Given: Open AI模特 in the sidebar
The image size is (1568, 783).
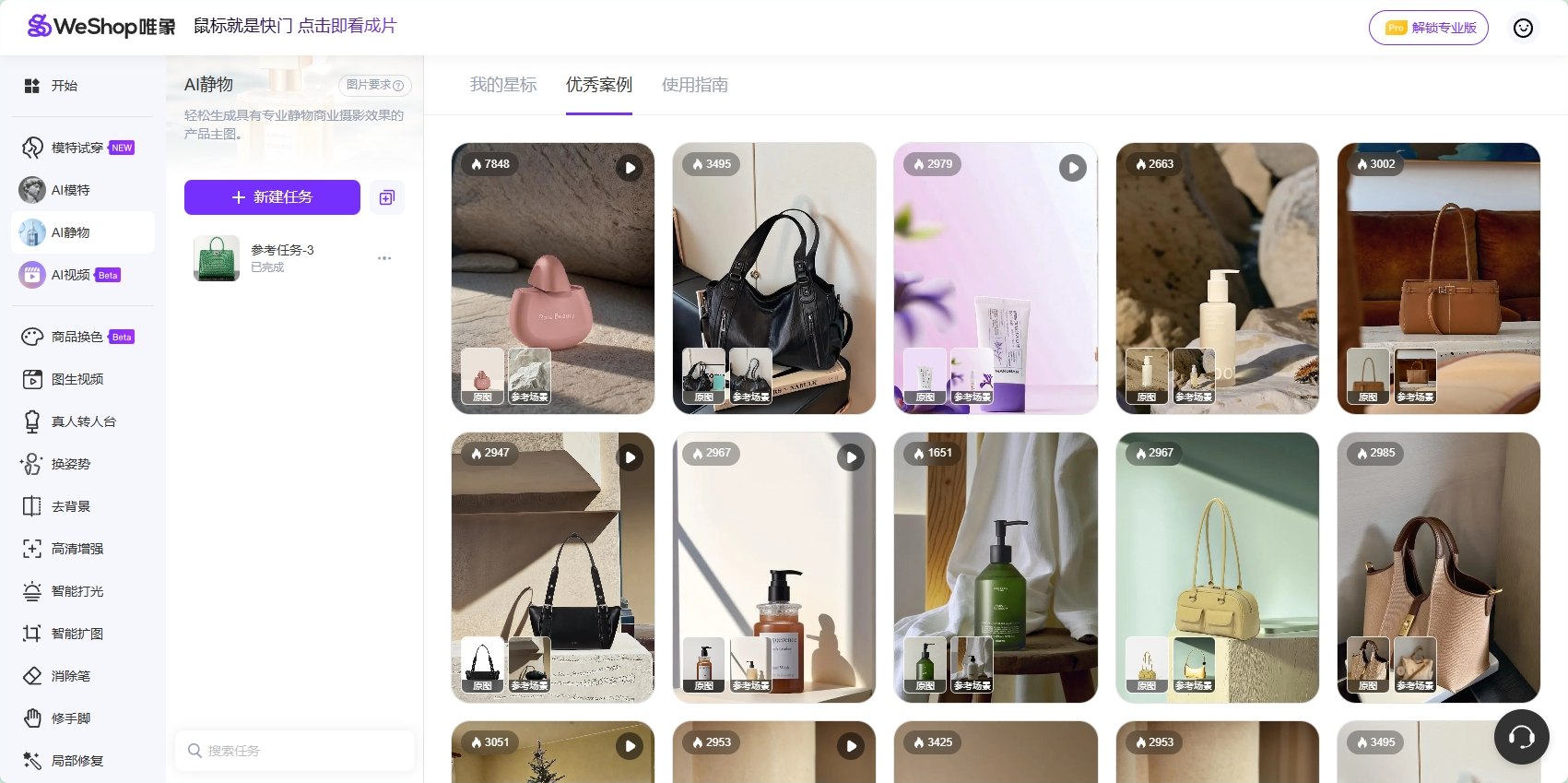Looking at the screenshot, I should click(70, 190).
